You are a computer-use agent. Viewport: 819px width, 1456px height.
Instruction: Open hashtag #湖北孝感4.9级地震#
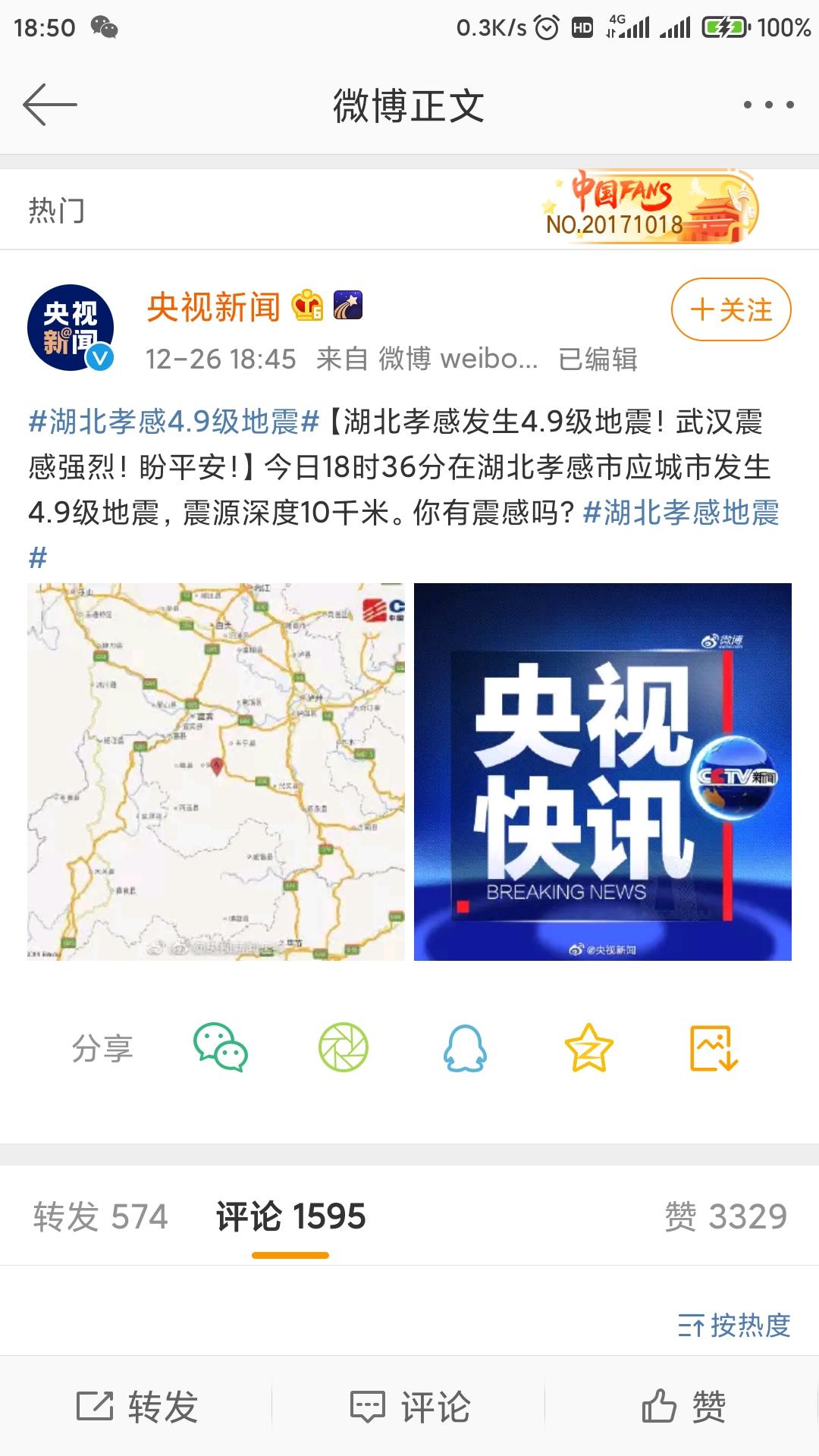tap(173, 422)
